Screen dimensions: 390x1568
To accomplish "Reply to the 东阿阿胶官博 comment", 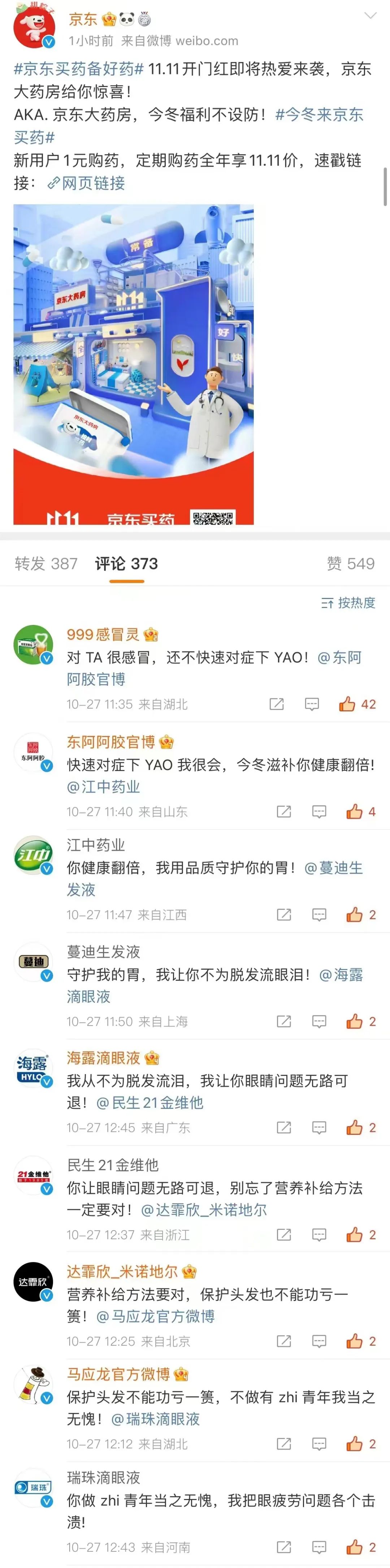I will pyautogui.click(x=319, y=811).
